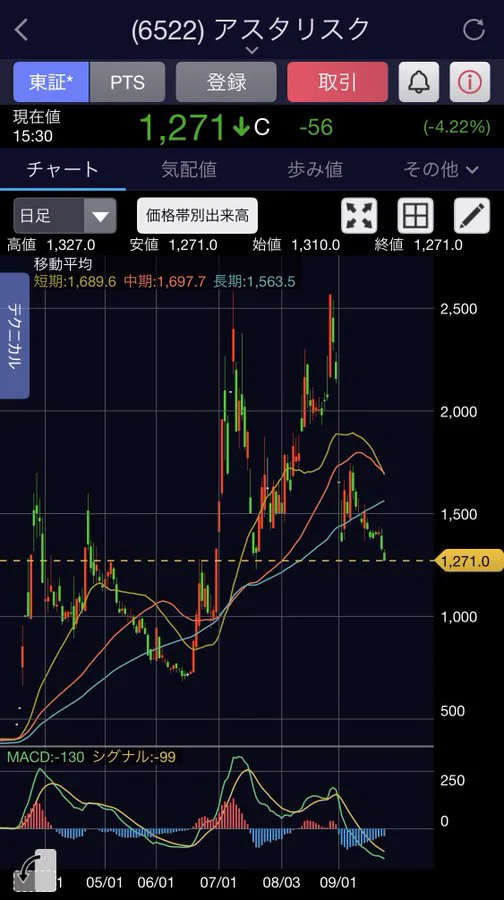Screen dimensions: 504x900
Task: Open the four-pane chart layout
Action: pos(416,216)
